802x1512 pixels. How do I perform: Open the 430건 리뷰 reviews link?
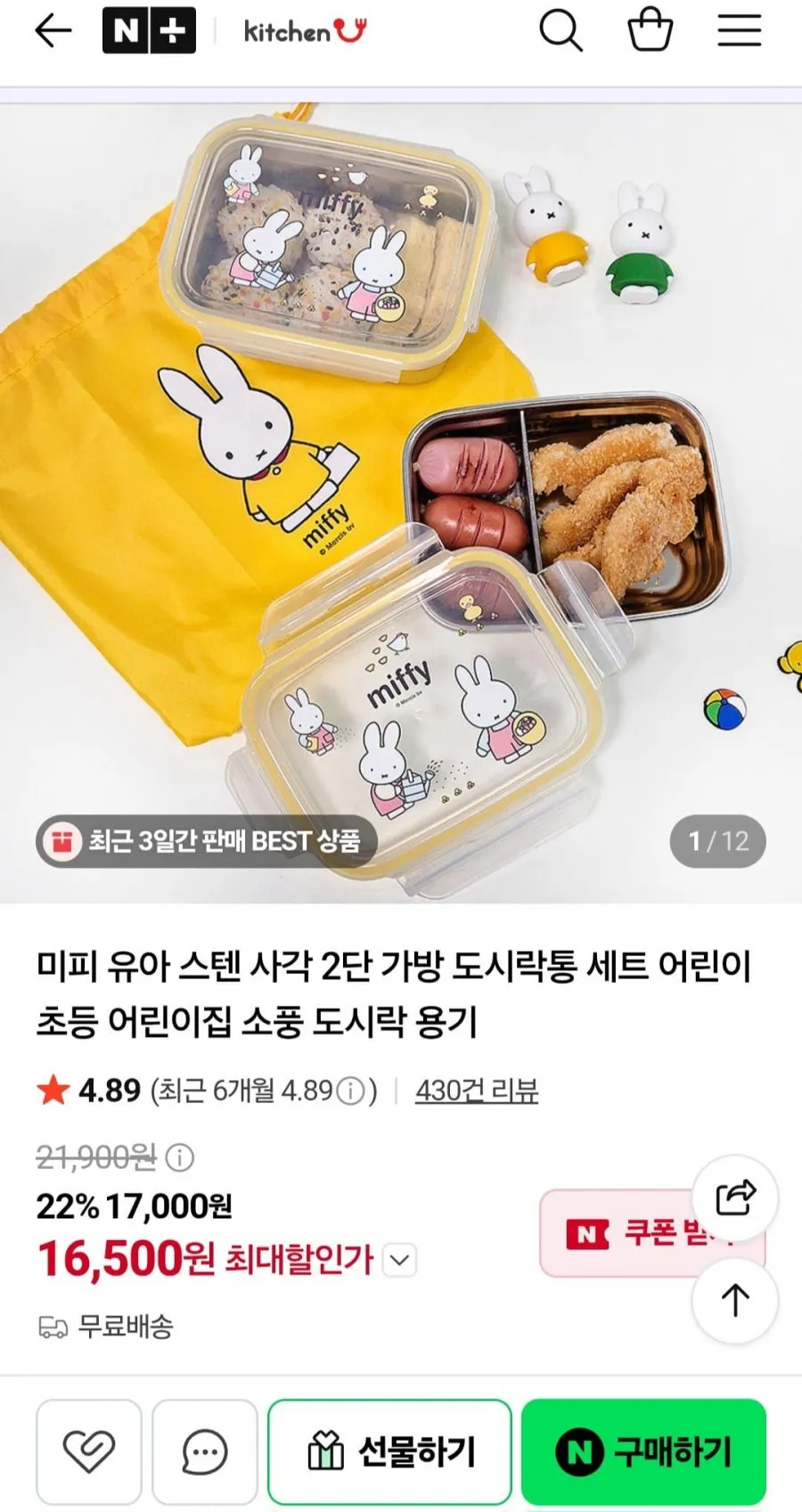point(477,1091)
